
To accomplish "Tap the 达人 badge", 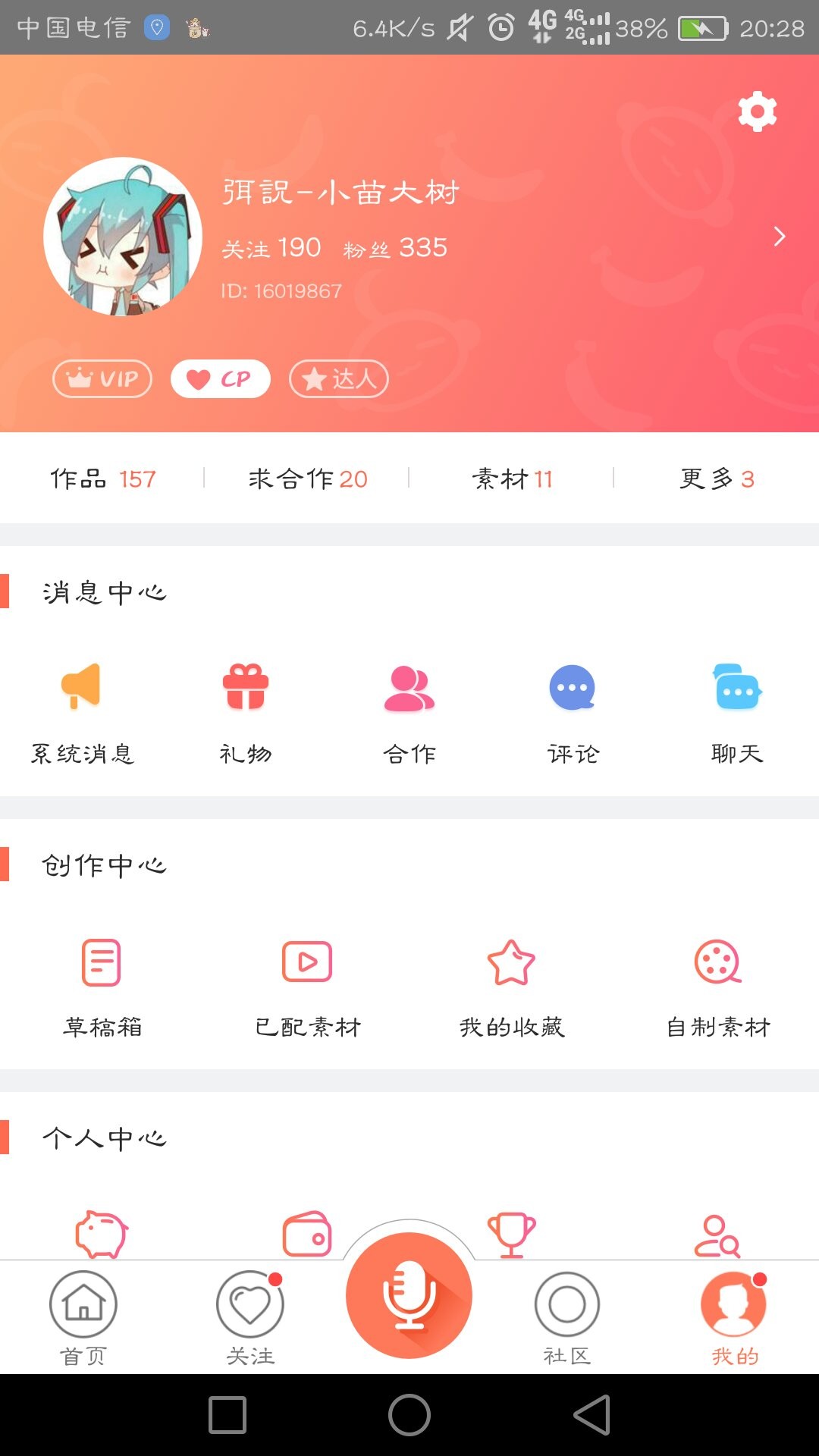I will (339, 378).
